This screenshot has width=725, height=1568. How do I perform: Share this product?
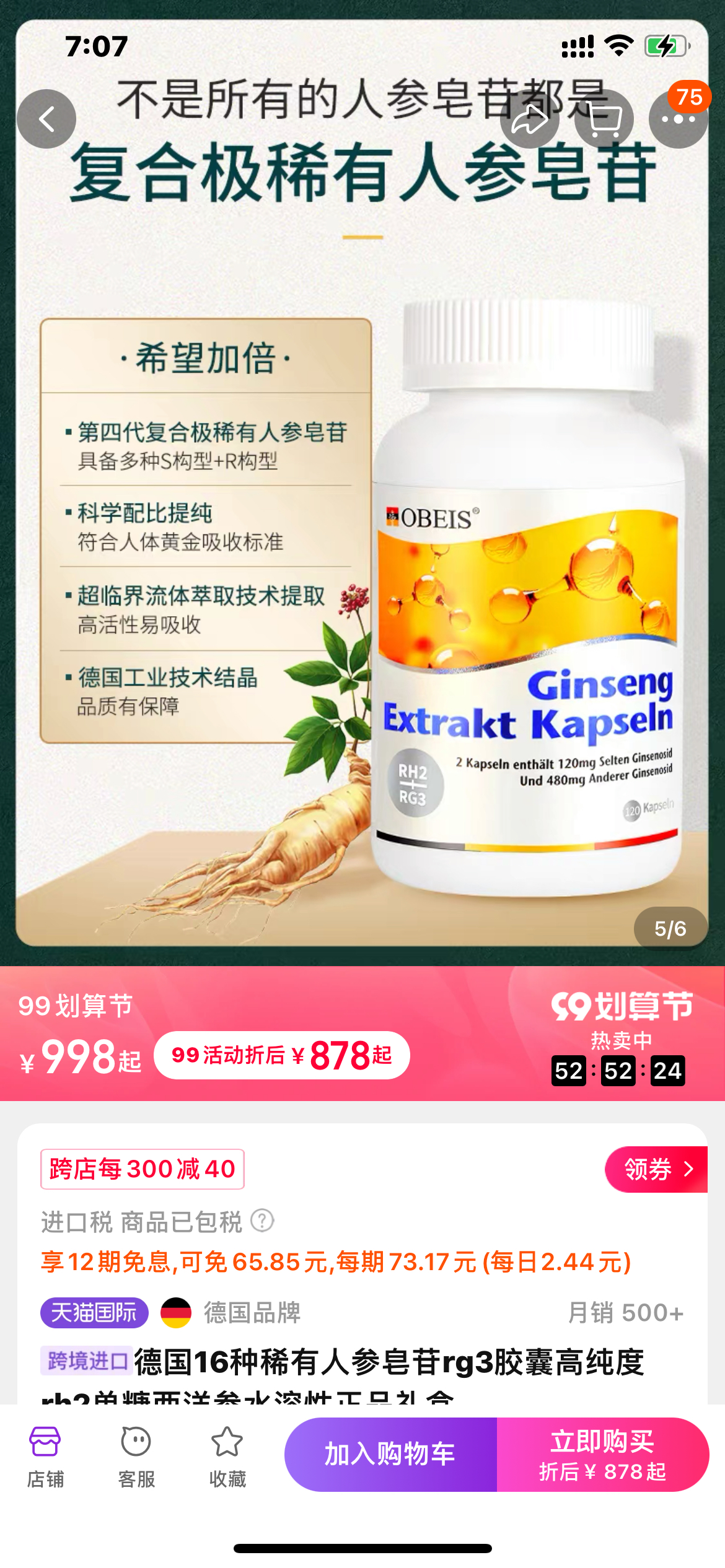coord(529,119)
